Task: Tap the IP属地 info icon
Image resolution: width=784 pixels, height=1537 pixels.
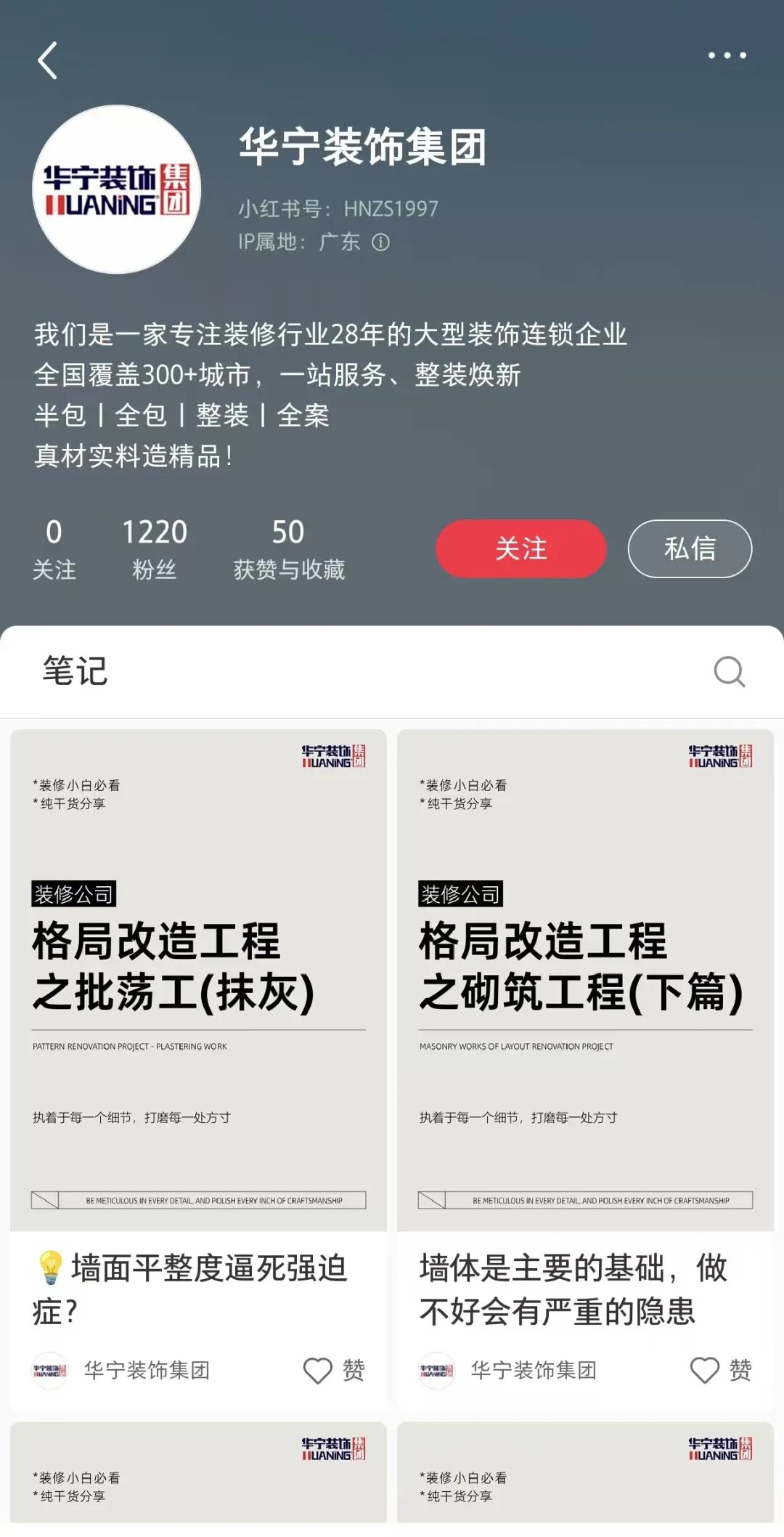Action: [x=381, y=242]
